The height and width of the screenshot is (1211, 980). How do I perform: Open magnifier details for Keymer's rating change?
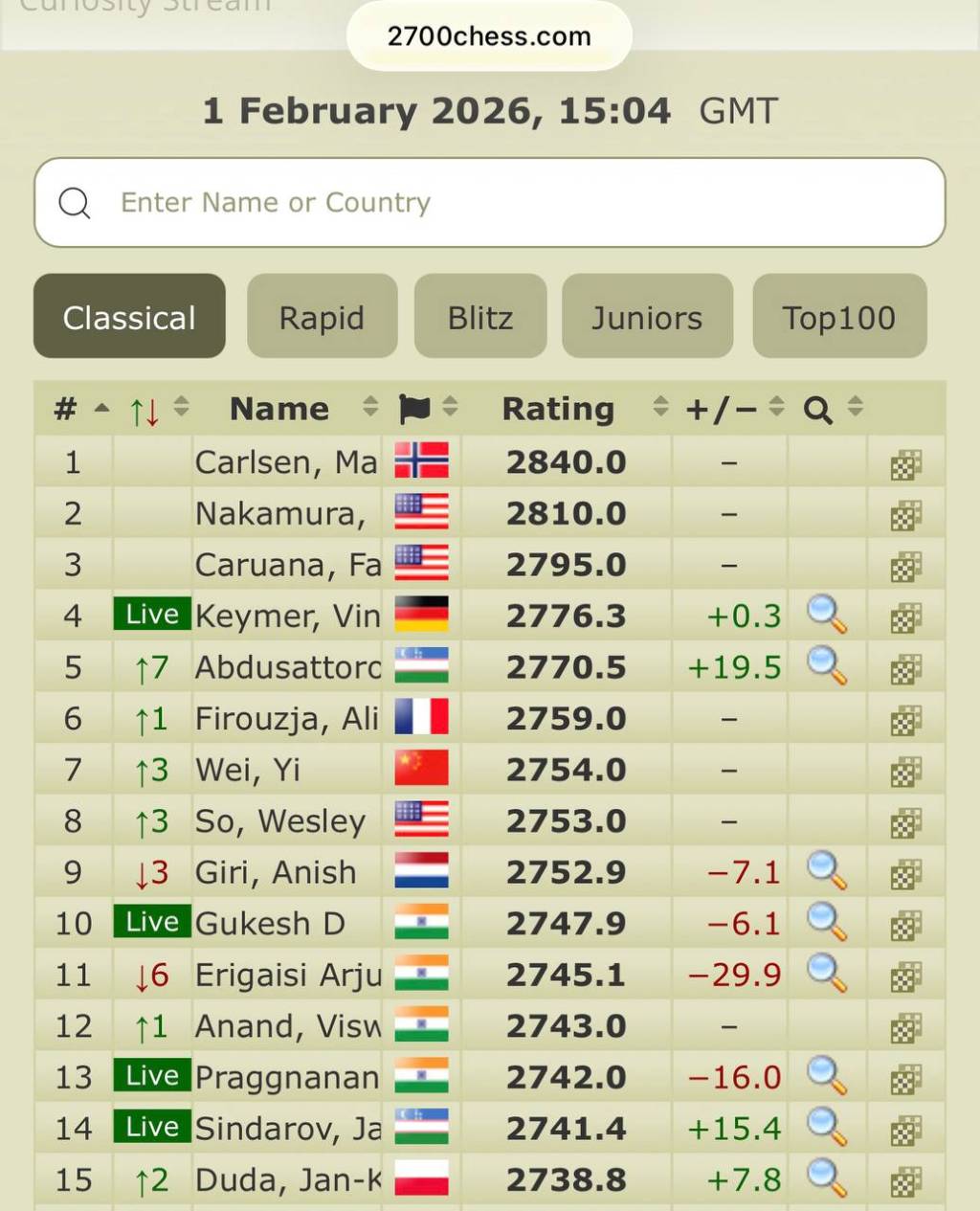827,615
